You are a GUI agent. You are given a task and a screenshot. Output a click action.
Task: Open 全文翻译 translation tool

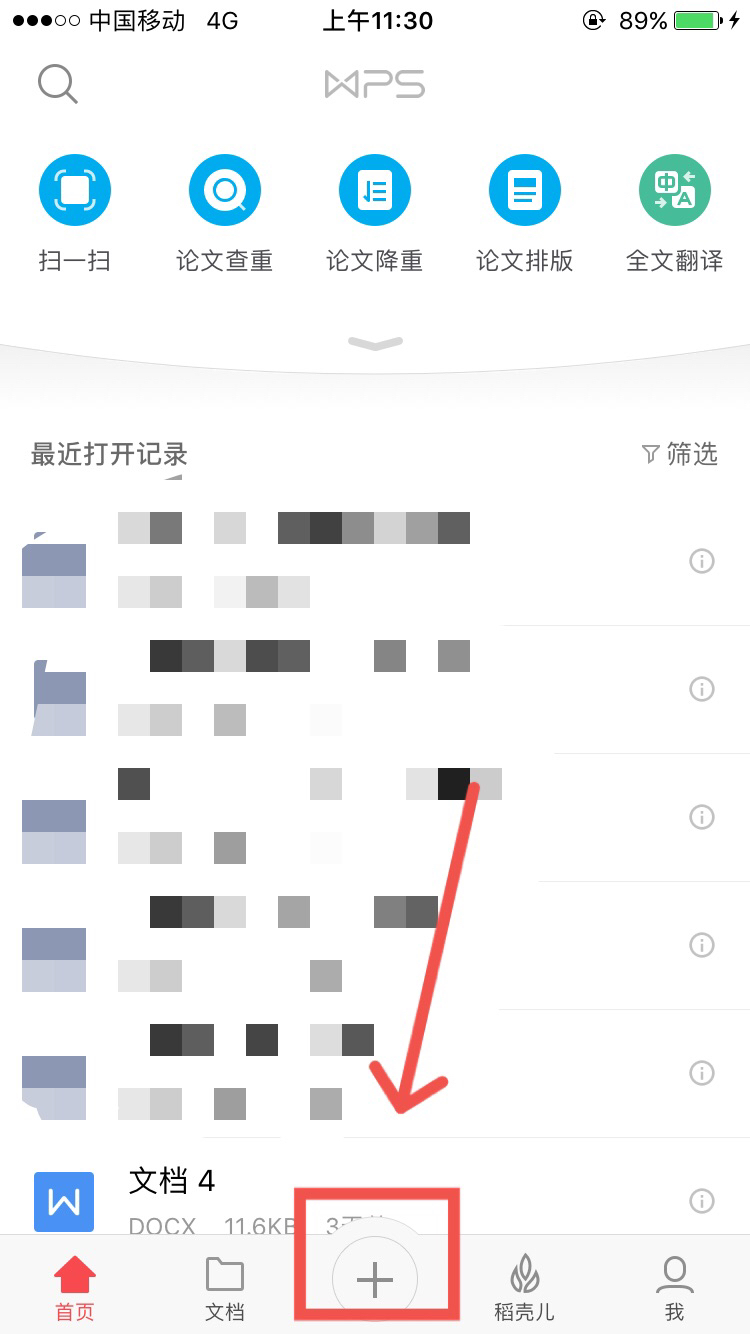[x=675, y=190]
